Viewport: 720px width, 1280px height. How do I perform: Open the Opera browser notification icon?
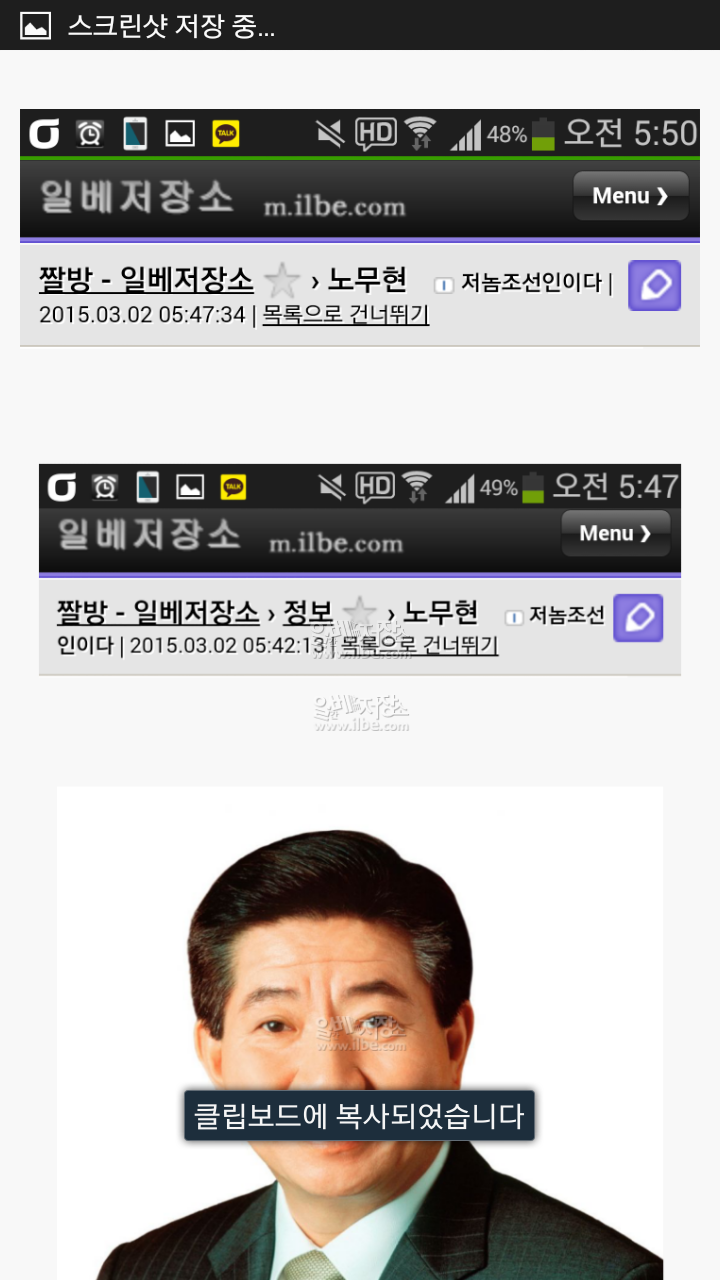tap(45, 132)
